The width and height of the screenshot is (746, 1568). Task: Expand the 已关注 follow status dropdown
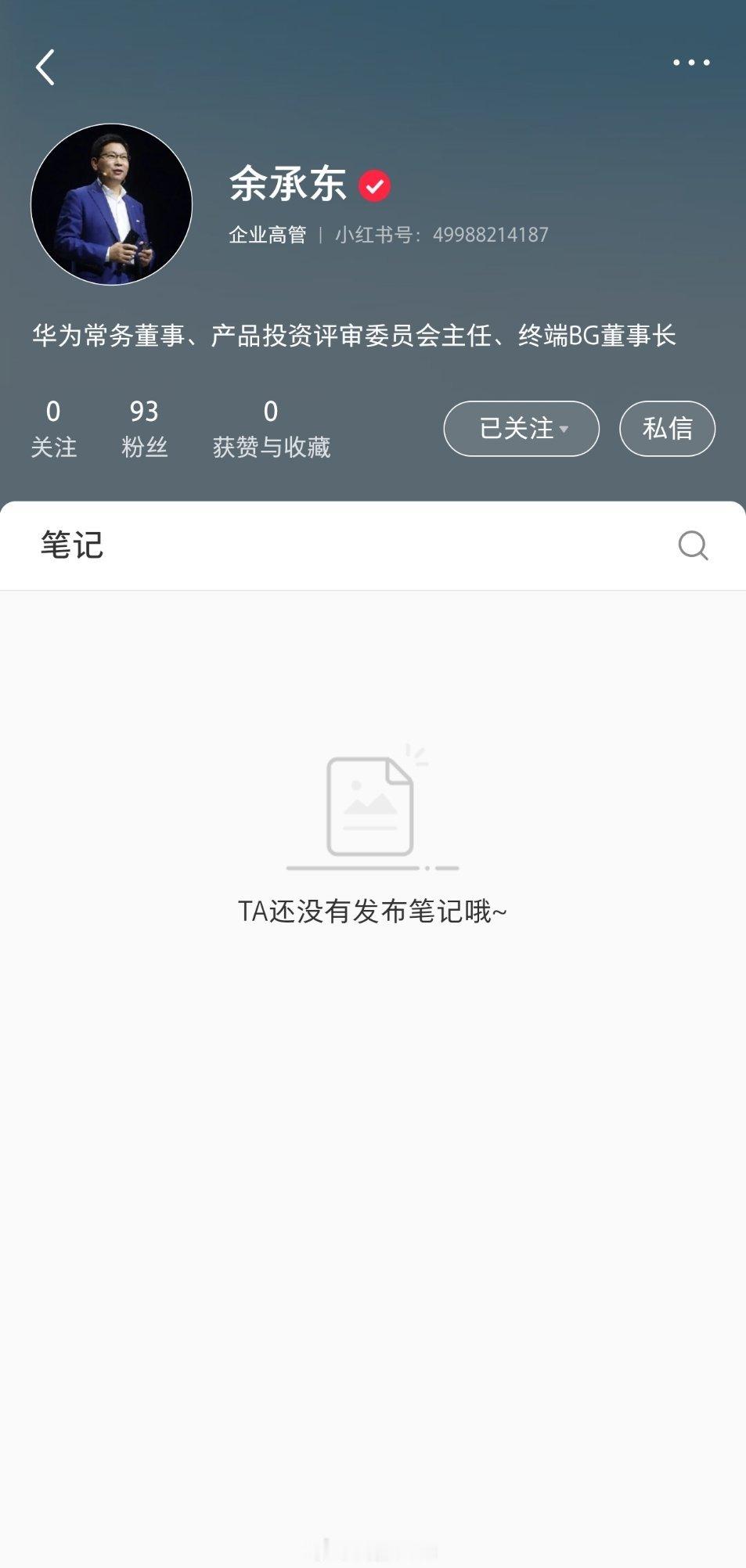(521, 429)
